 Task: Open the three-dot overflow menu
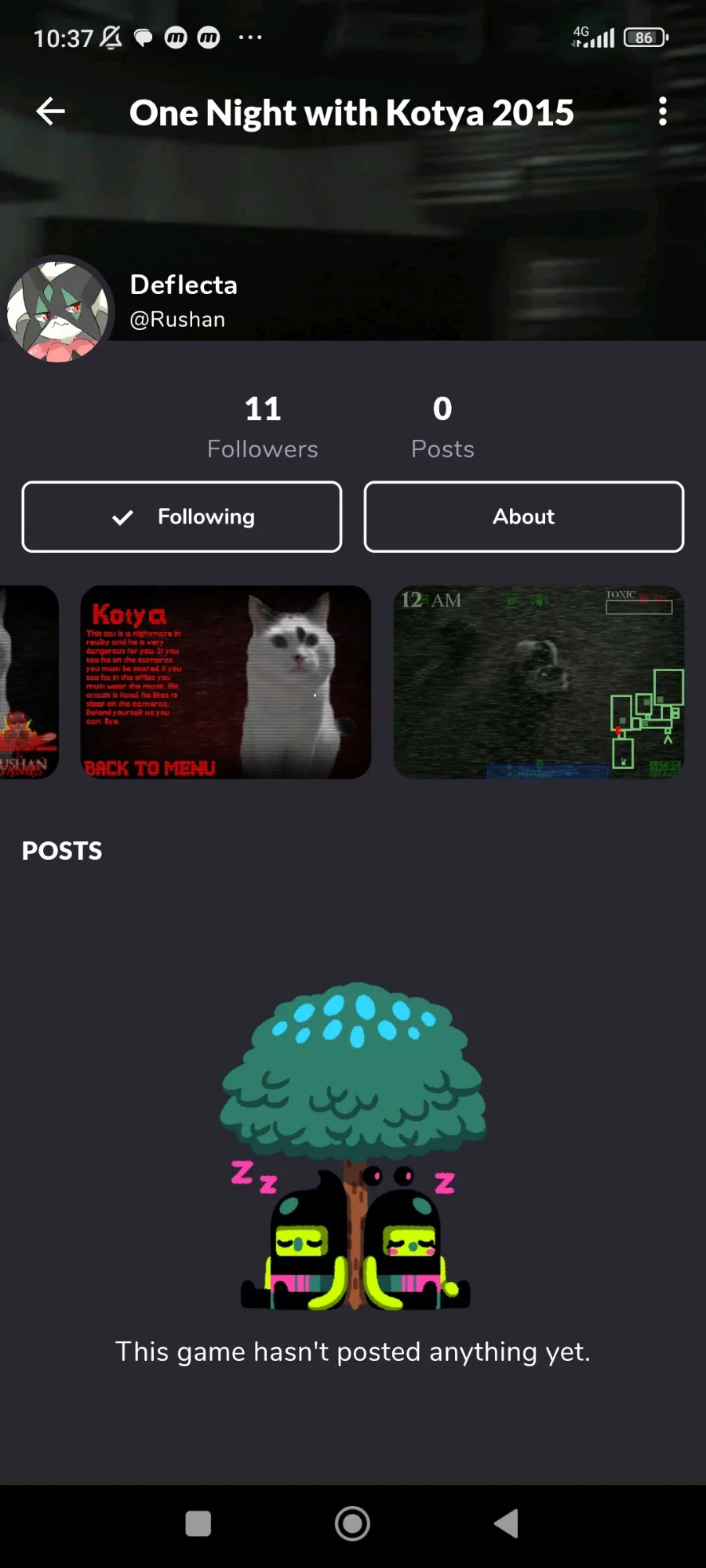tap(663, 111)
